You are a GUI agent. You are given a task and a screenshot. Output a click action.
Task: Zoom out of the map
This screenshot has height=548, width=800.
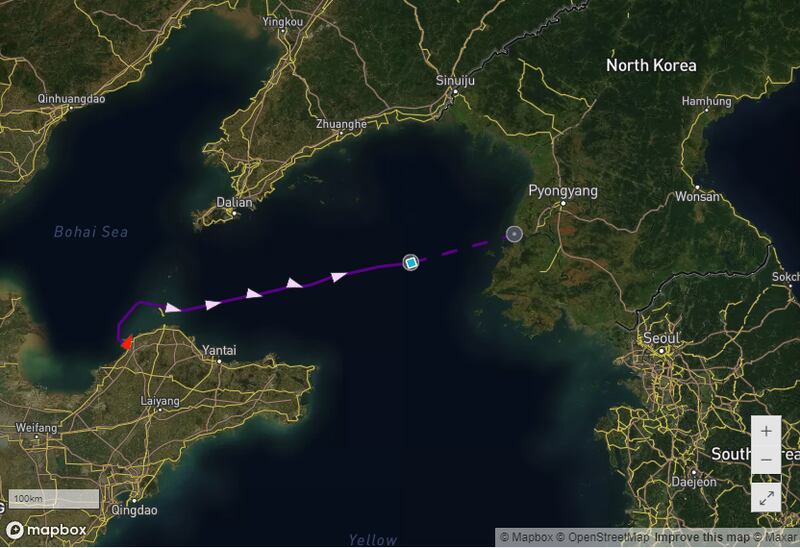click(766, 459)
